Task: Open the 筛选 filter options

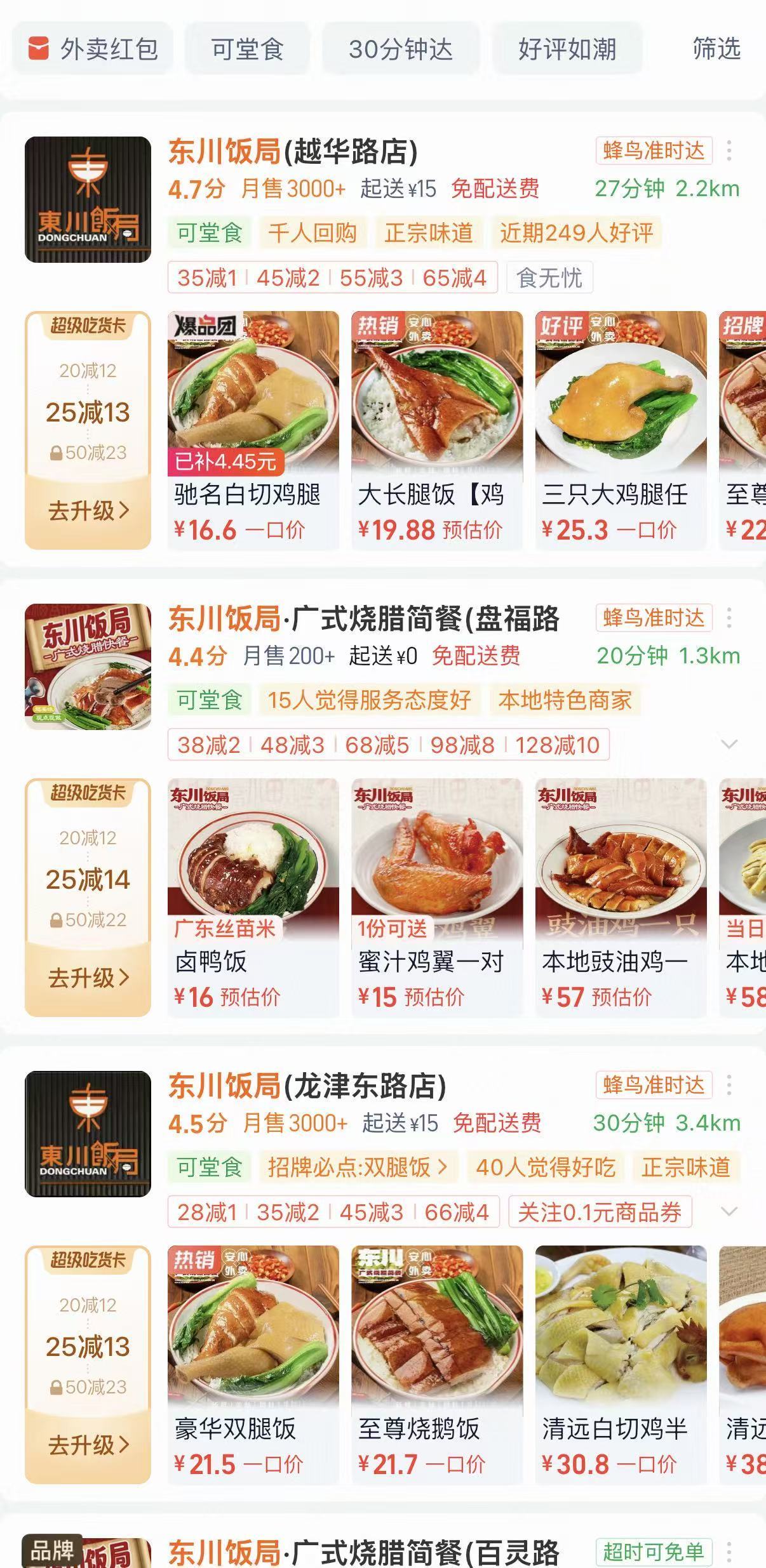Action: (716, 49)
